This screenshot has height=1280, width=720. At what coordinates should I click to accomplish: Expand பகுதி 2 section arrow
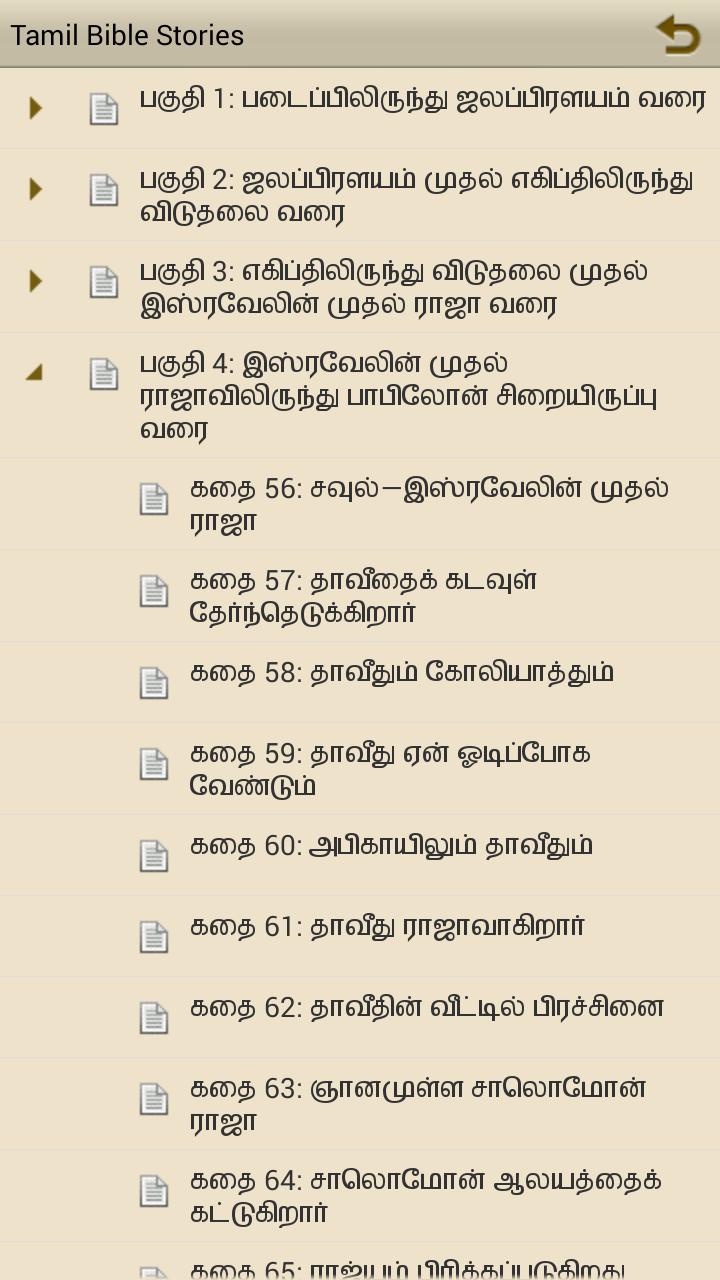tap(36, 188)
